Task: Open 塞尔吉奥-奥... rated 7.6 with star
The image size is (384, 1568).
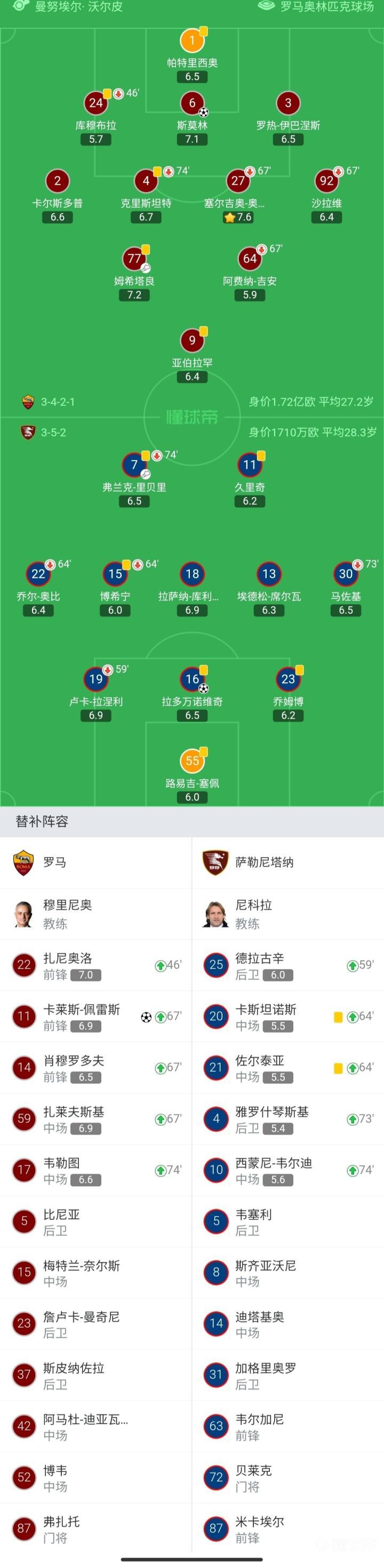Action: tap(237, 181)
